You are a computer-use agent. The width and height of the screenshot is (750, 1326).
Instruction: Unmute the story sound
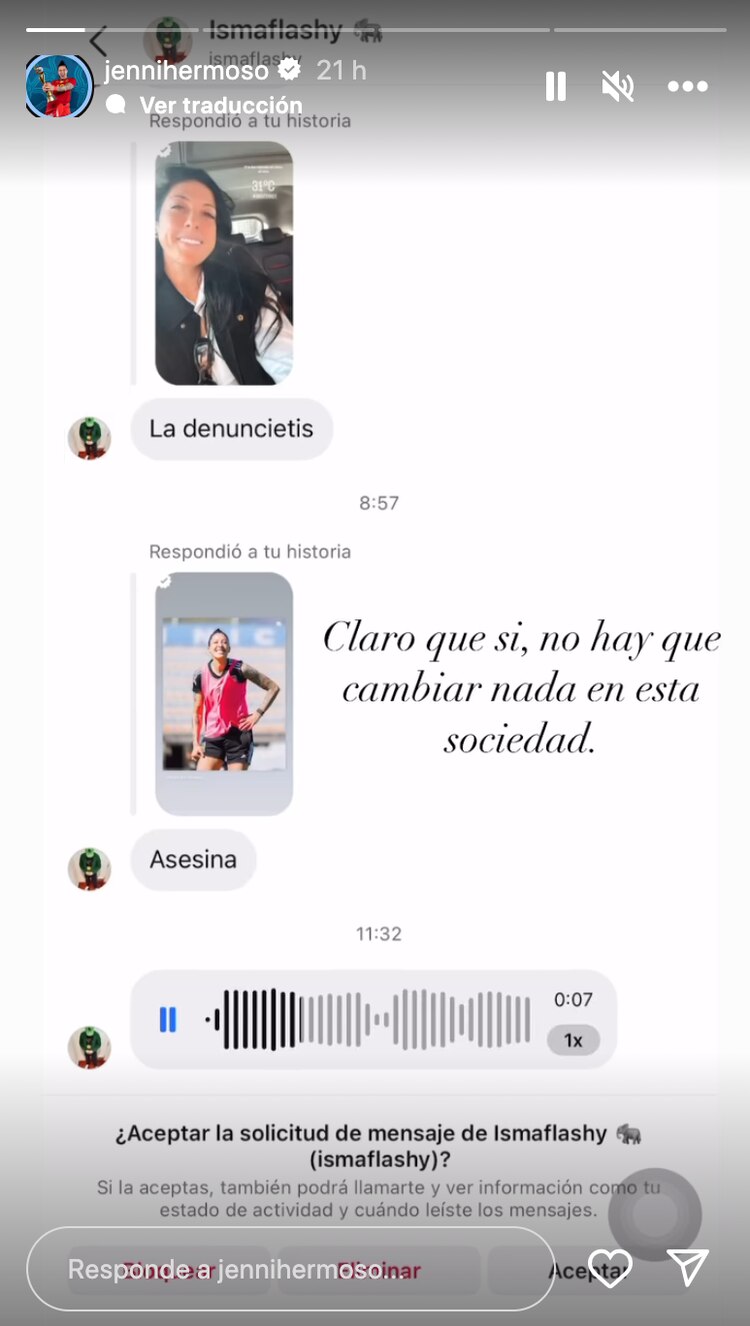tap(618, 87)
